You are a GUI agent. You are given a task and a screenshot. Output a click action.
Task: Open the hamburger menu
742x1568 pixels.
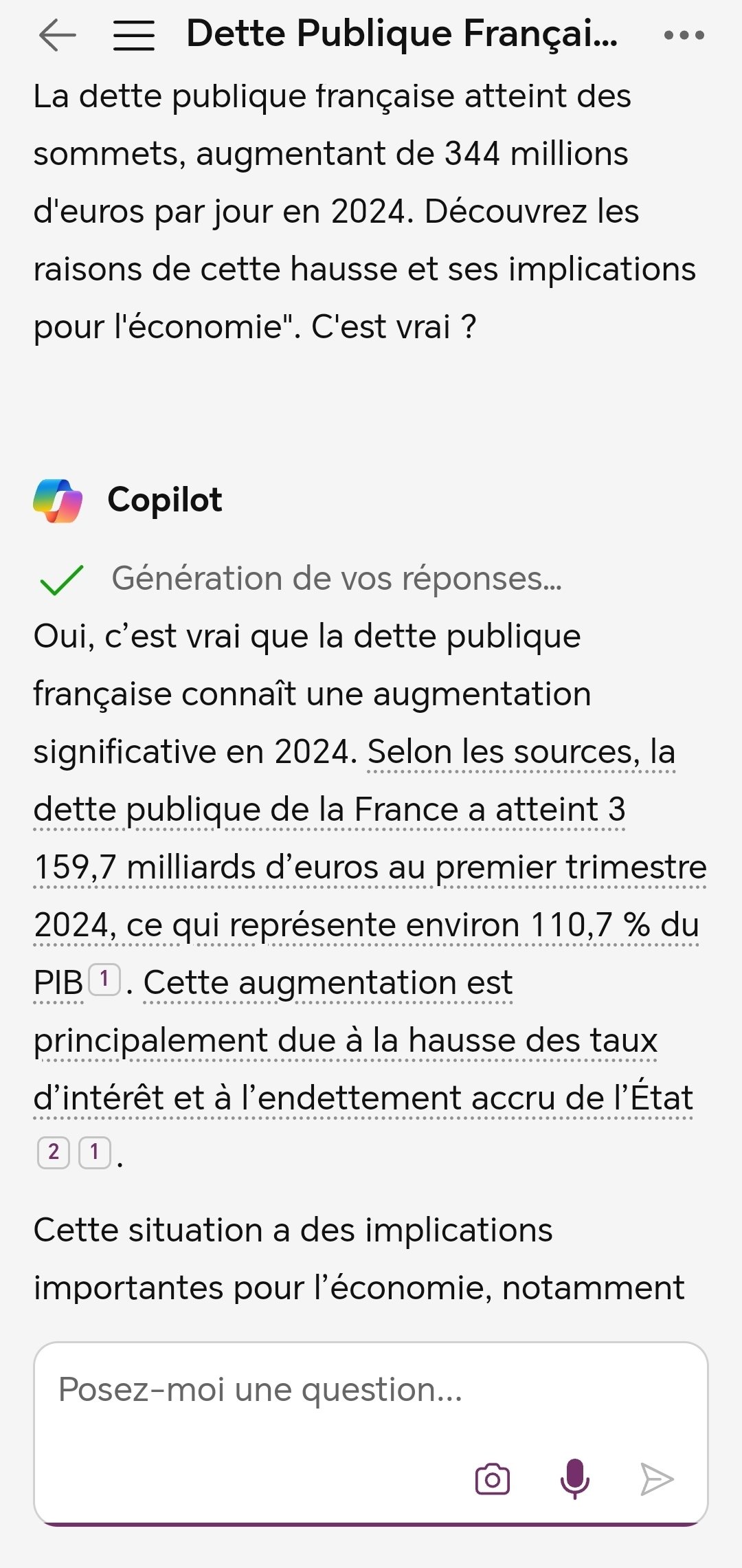pos(133,35)
